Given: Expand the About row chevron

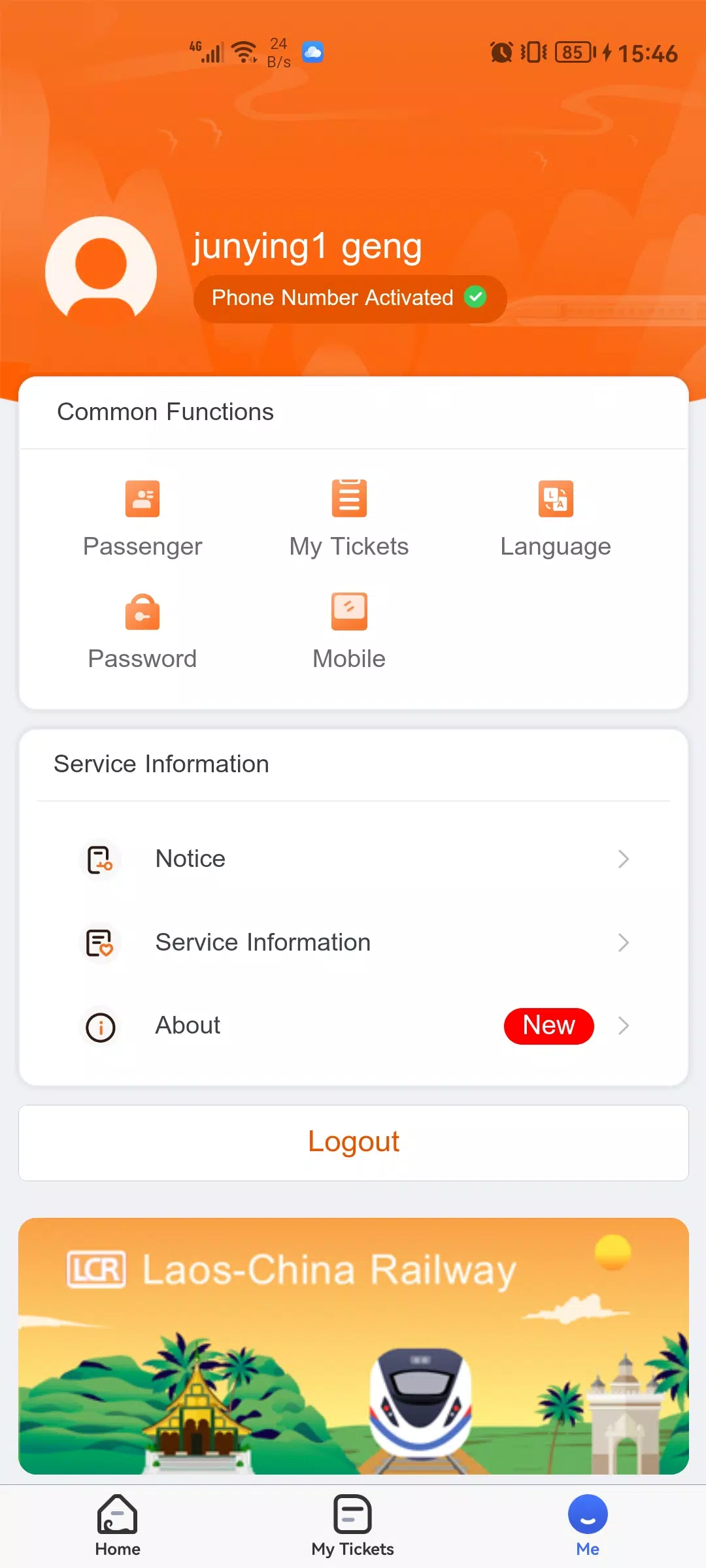Looking at the screenshot, I should 624,1026.
